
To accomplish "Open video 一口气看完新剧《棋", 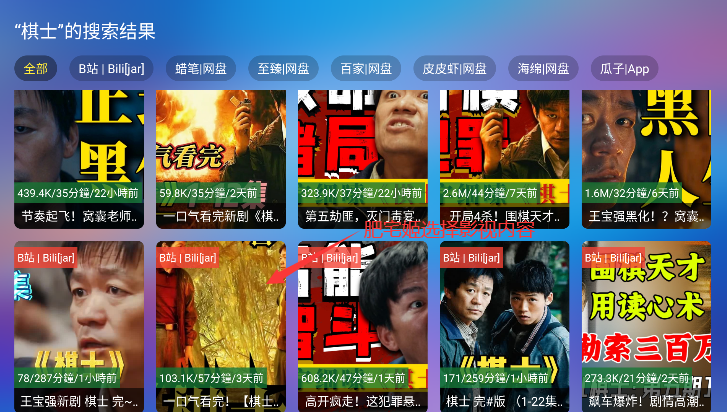I will click(x=221, y=158).
